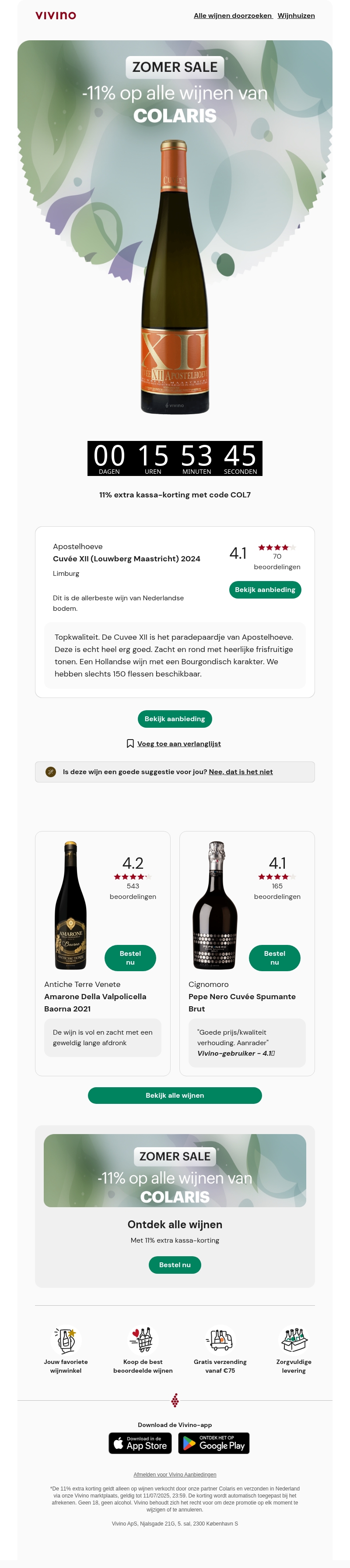Download the app from the App Store

click(140, 1443)
